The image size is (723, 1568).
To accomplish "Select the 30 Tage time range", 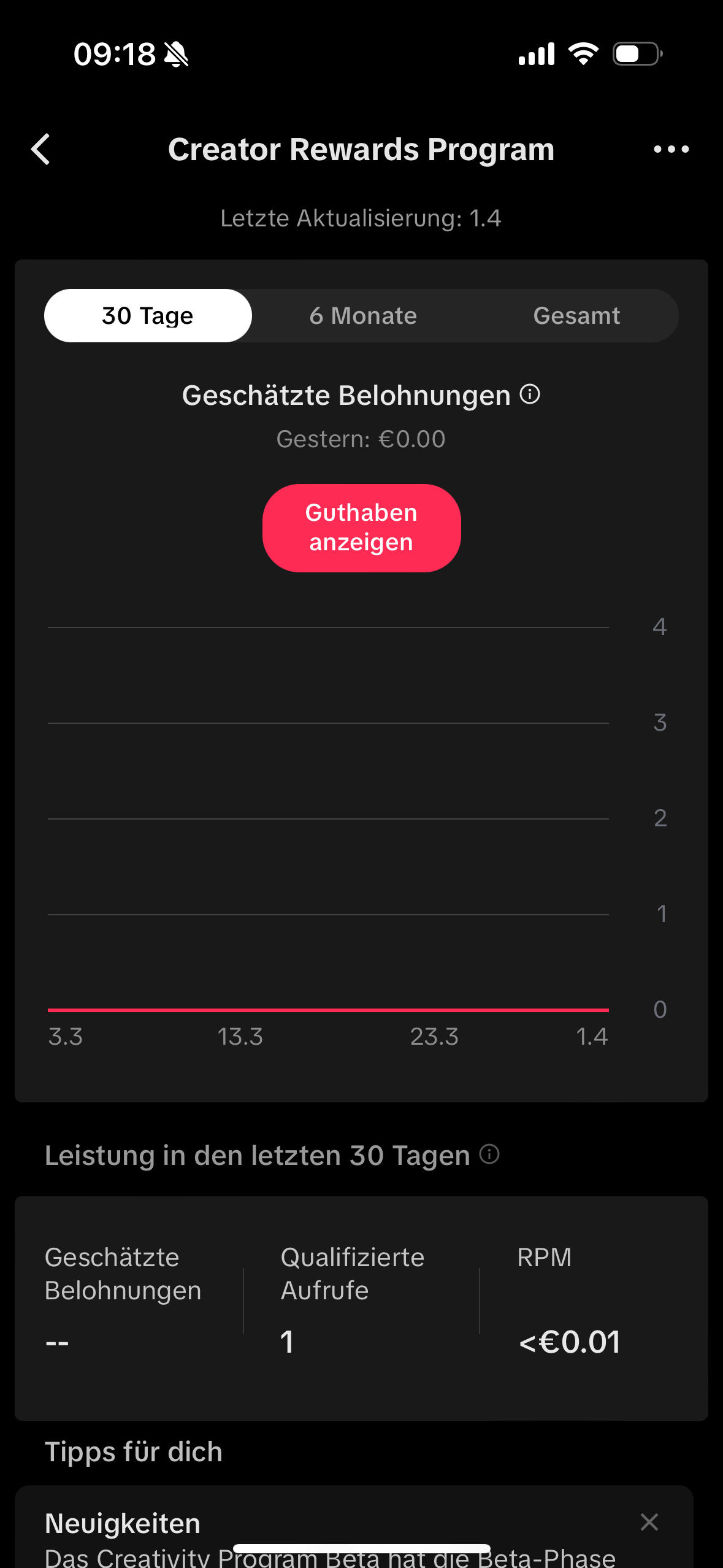I will 148,316.
